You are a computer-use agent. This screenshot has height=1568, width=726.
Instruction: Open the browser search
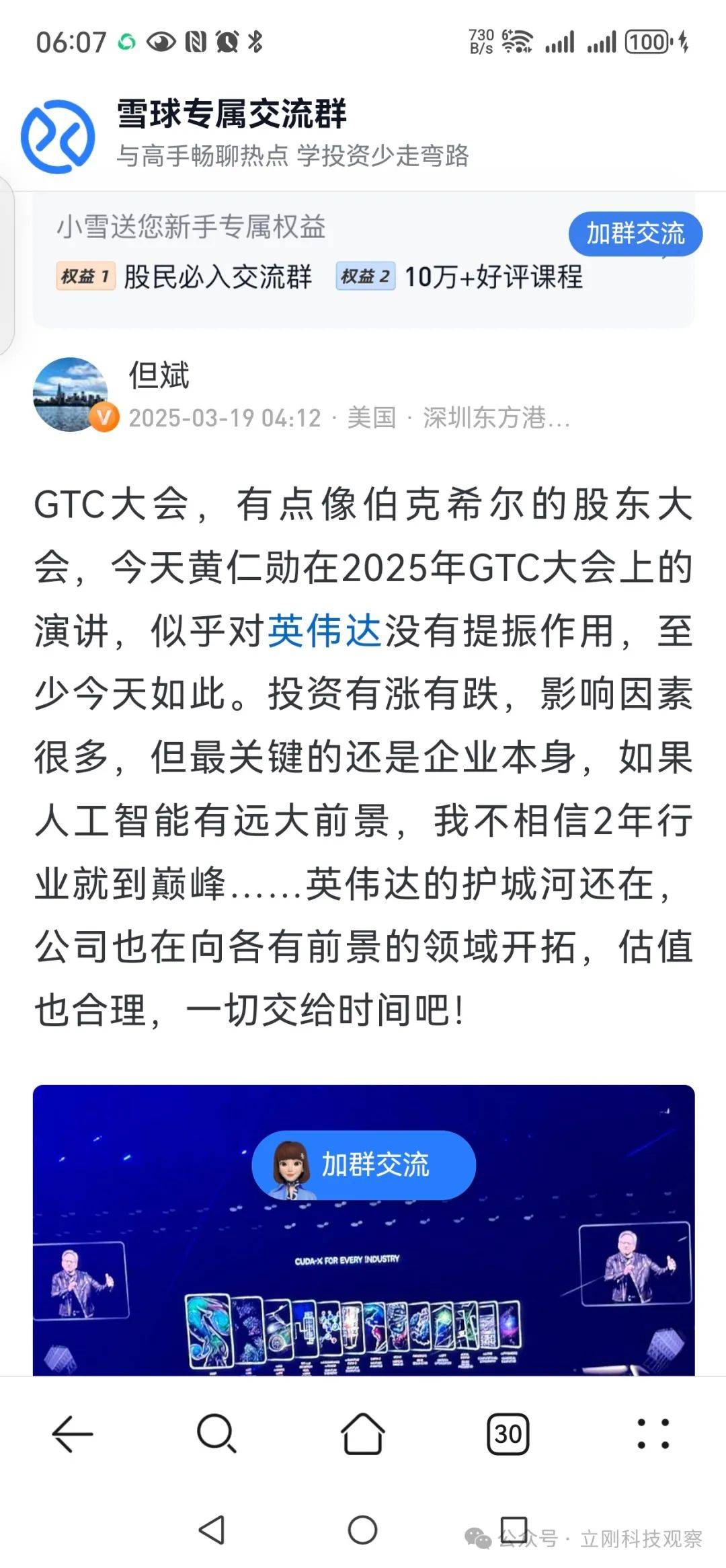[216, 1434]
